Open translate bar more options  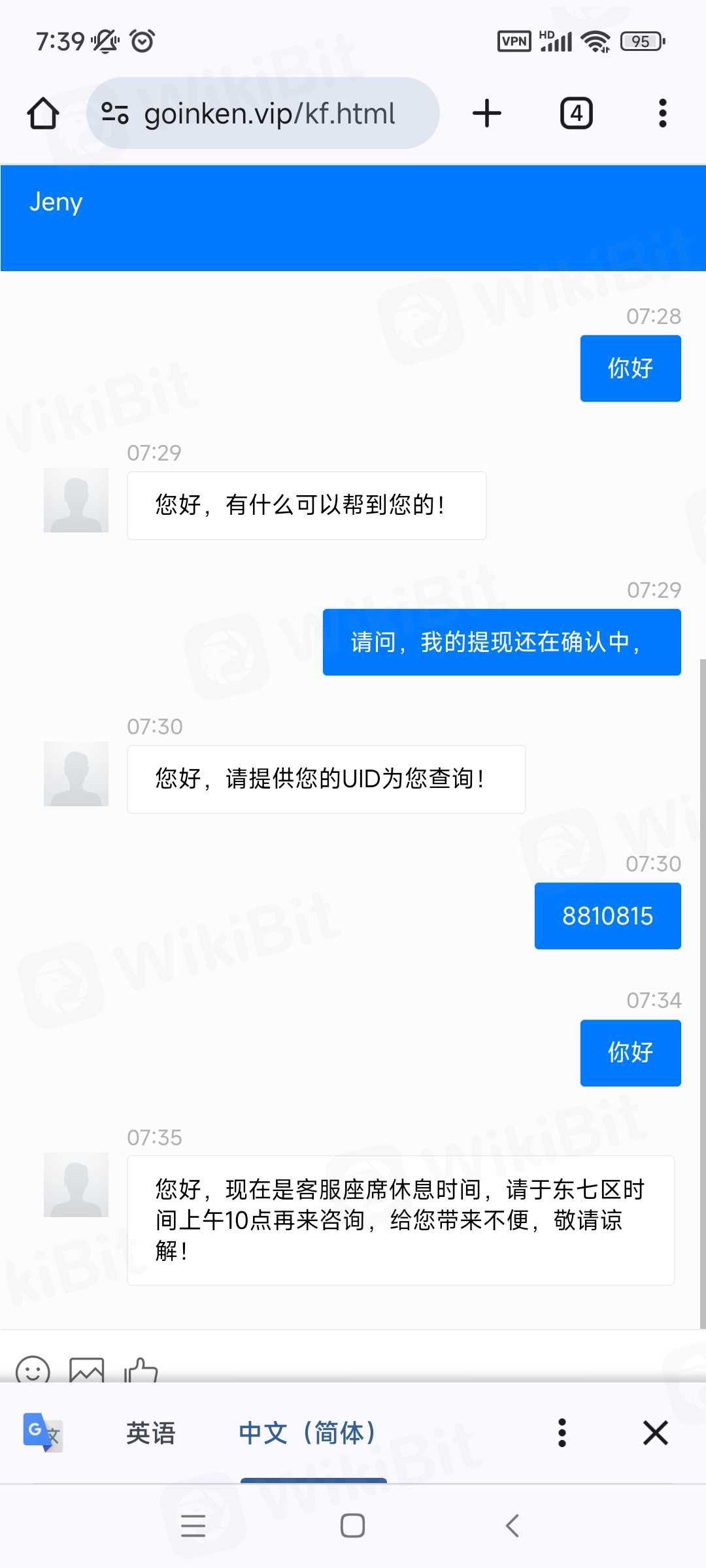pyautogui.click(x=562, y=1433)
